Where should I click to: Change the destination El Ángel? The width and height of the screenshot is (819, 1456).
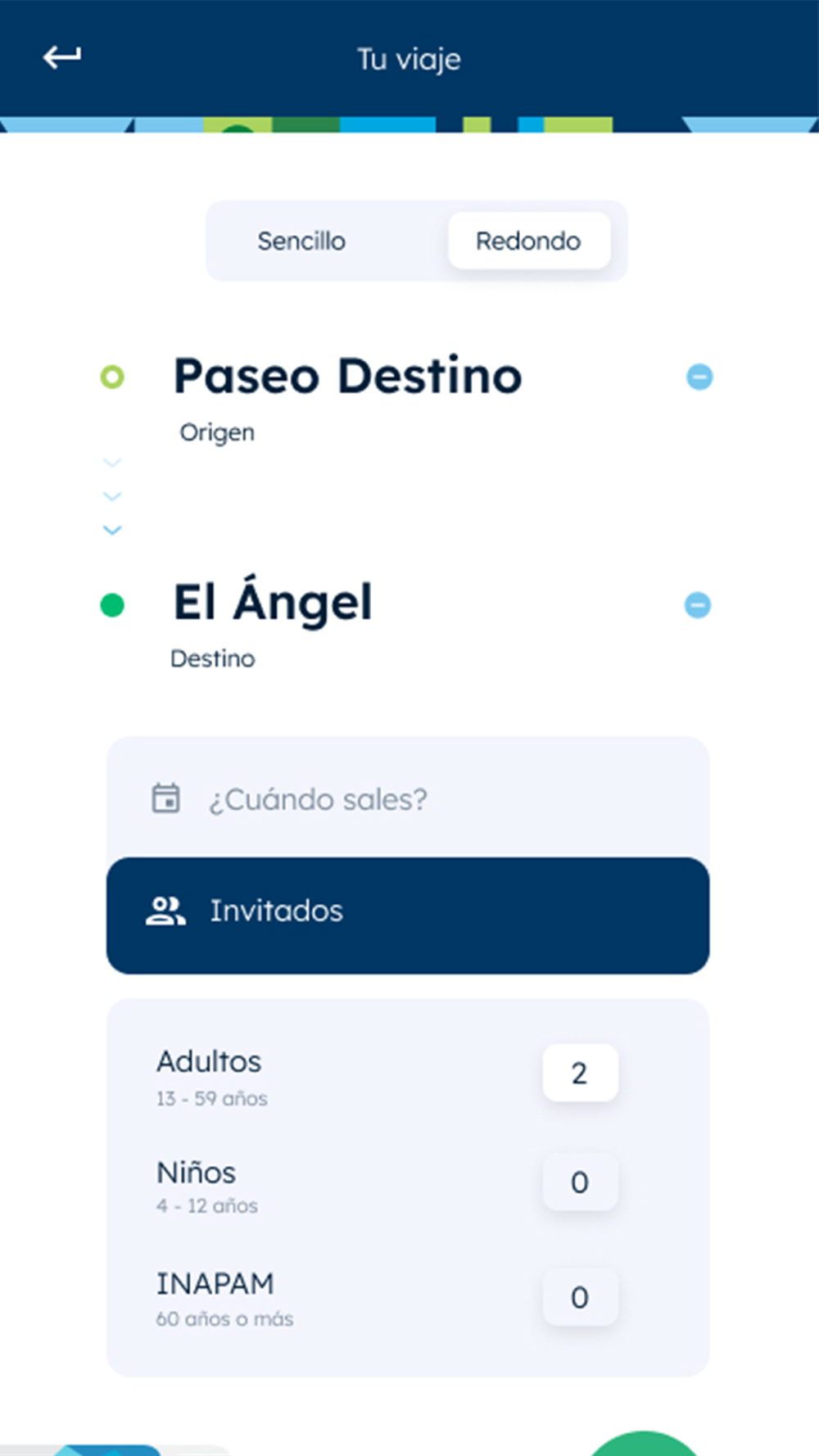(273, 602)
